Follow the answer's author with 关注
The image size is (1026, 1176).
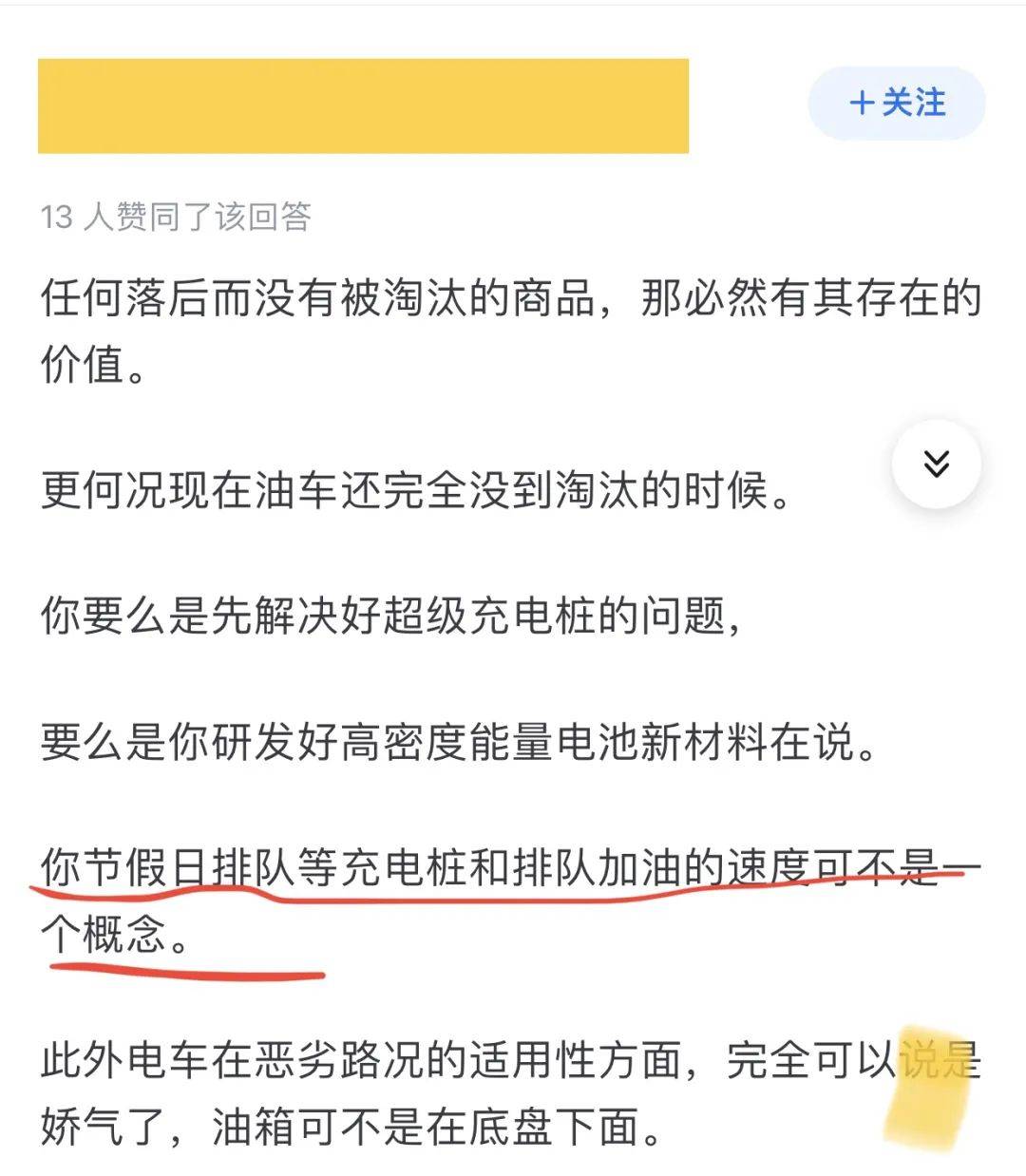point(896,103)
